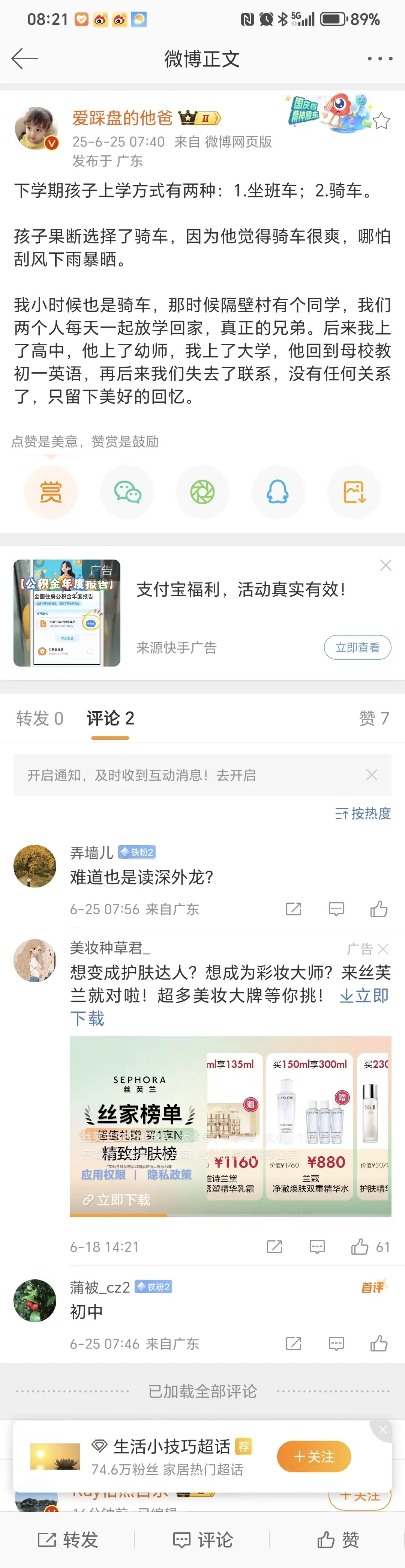Open the three-dot overflow menu
The image size is (405, 1568).
point(379,59)
